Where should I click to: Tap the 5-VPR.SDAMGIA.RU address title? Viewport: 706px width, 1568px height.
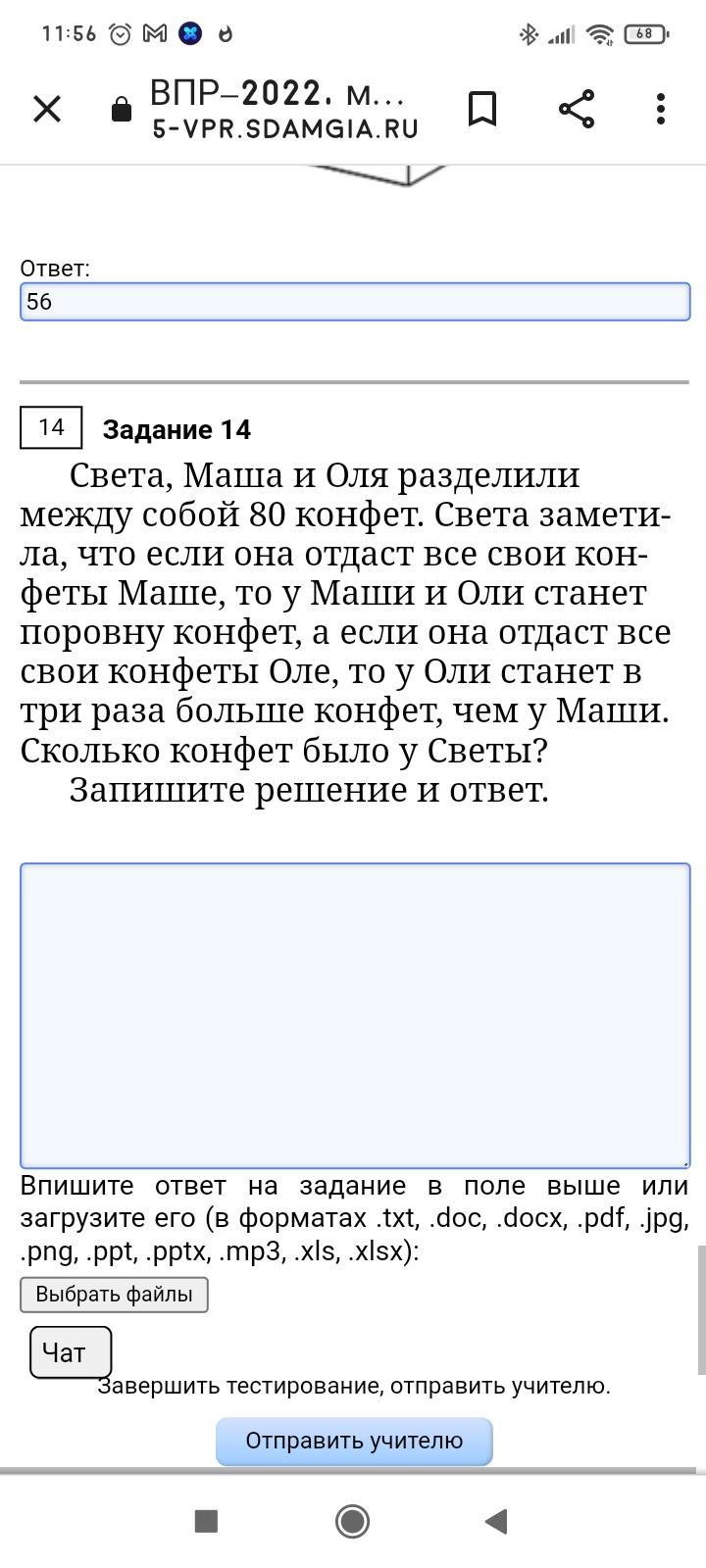[x=285, y=128]
